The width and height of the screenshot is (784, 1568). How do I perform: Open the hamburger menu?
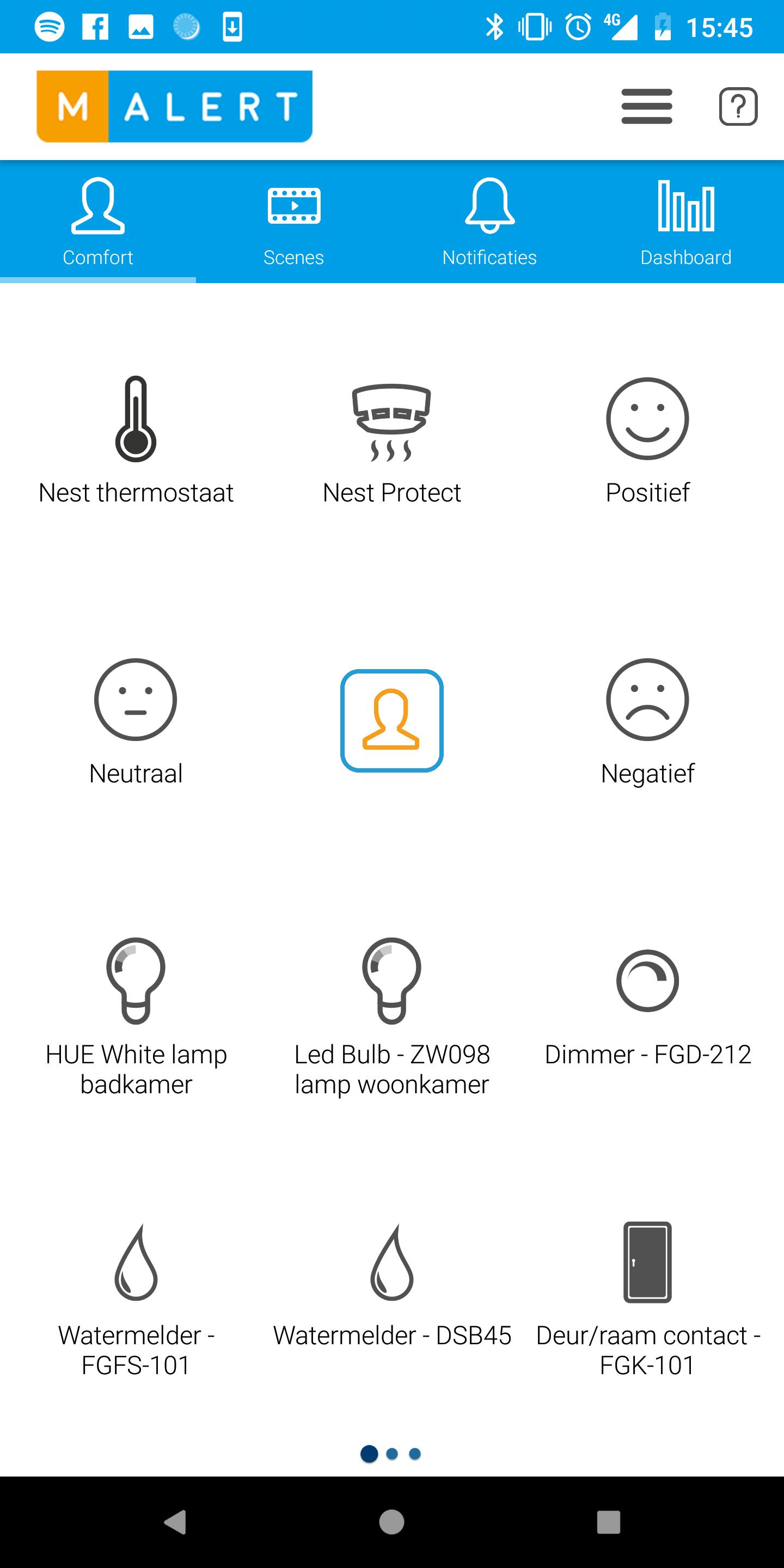pos(646,107)
